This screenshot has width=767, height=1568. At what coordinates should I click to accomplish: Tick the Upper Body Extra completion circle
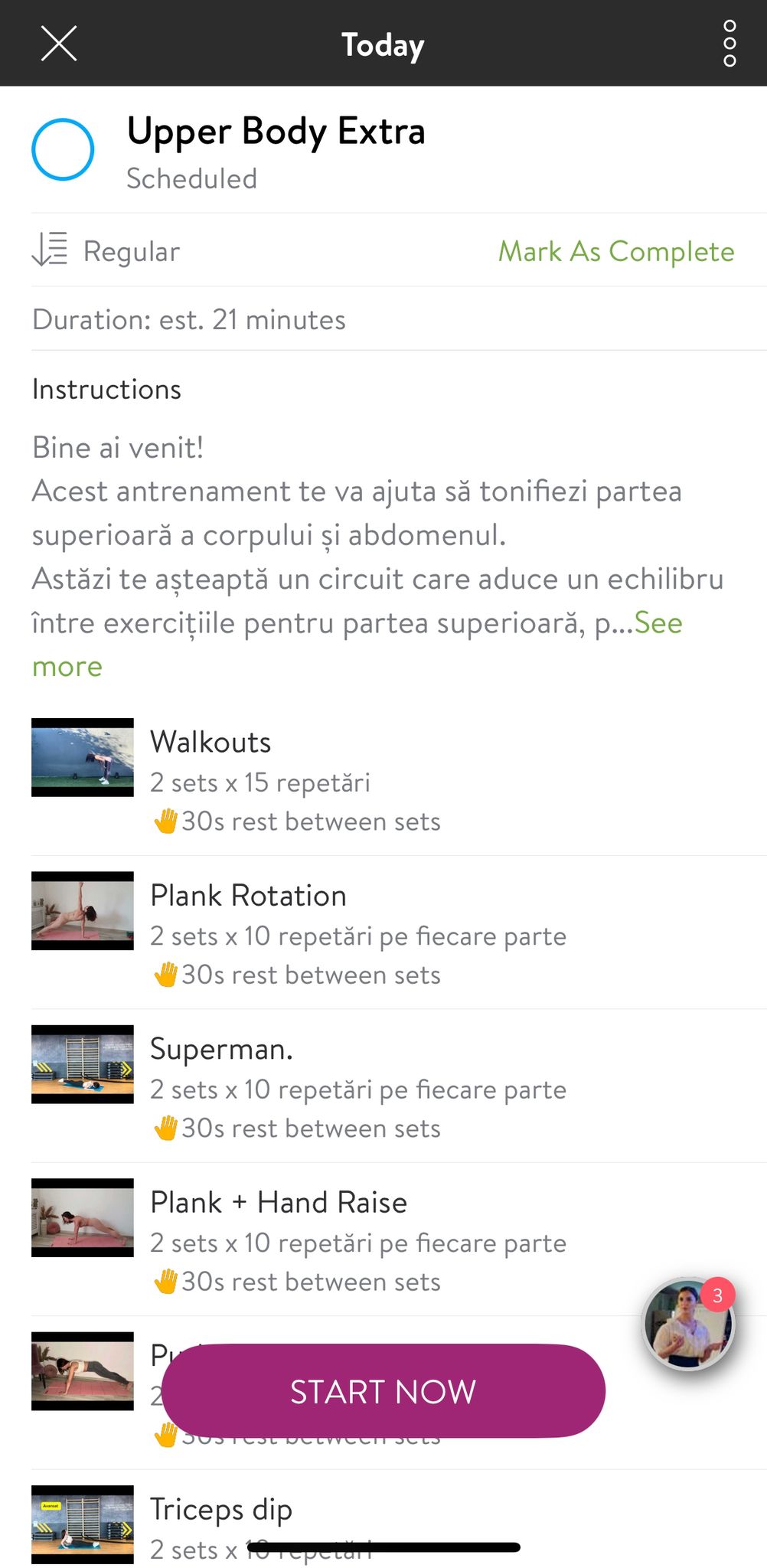coord(63,150)
